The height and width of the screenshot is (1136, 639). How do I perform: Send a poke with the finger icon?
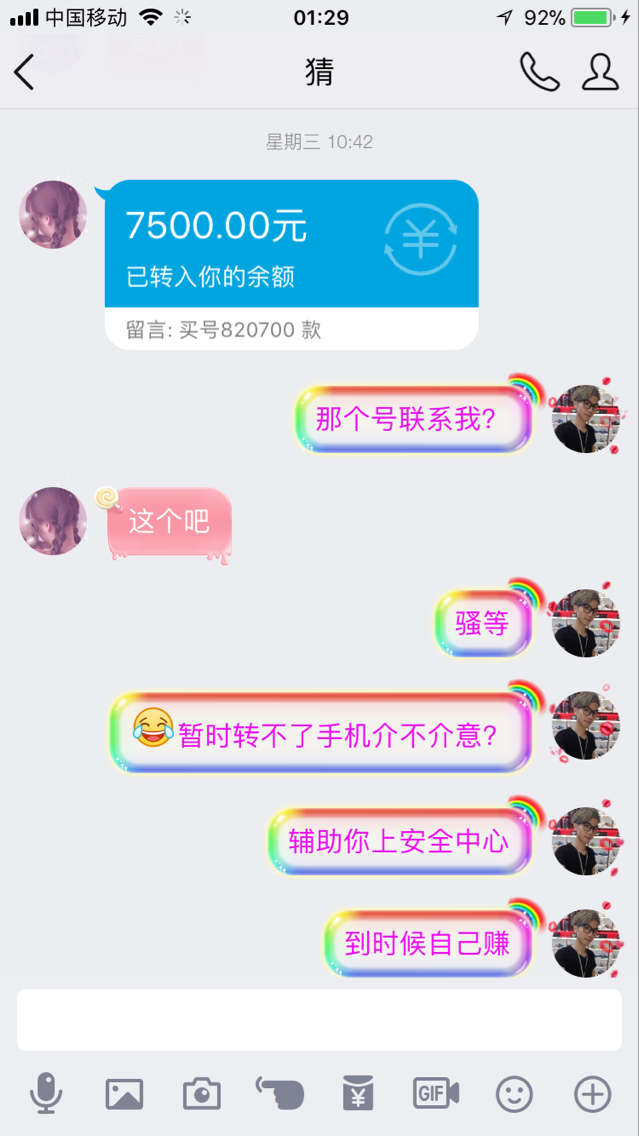[279, 1092]
